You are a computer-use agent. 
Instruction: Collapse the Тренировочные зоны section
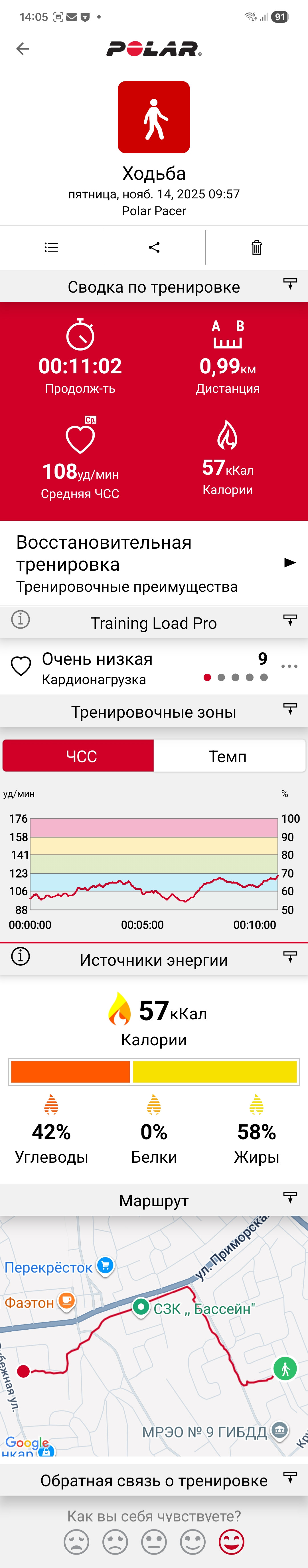(x=290, y=709)
